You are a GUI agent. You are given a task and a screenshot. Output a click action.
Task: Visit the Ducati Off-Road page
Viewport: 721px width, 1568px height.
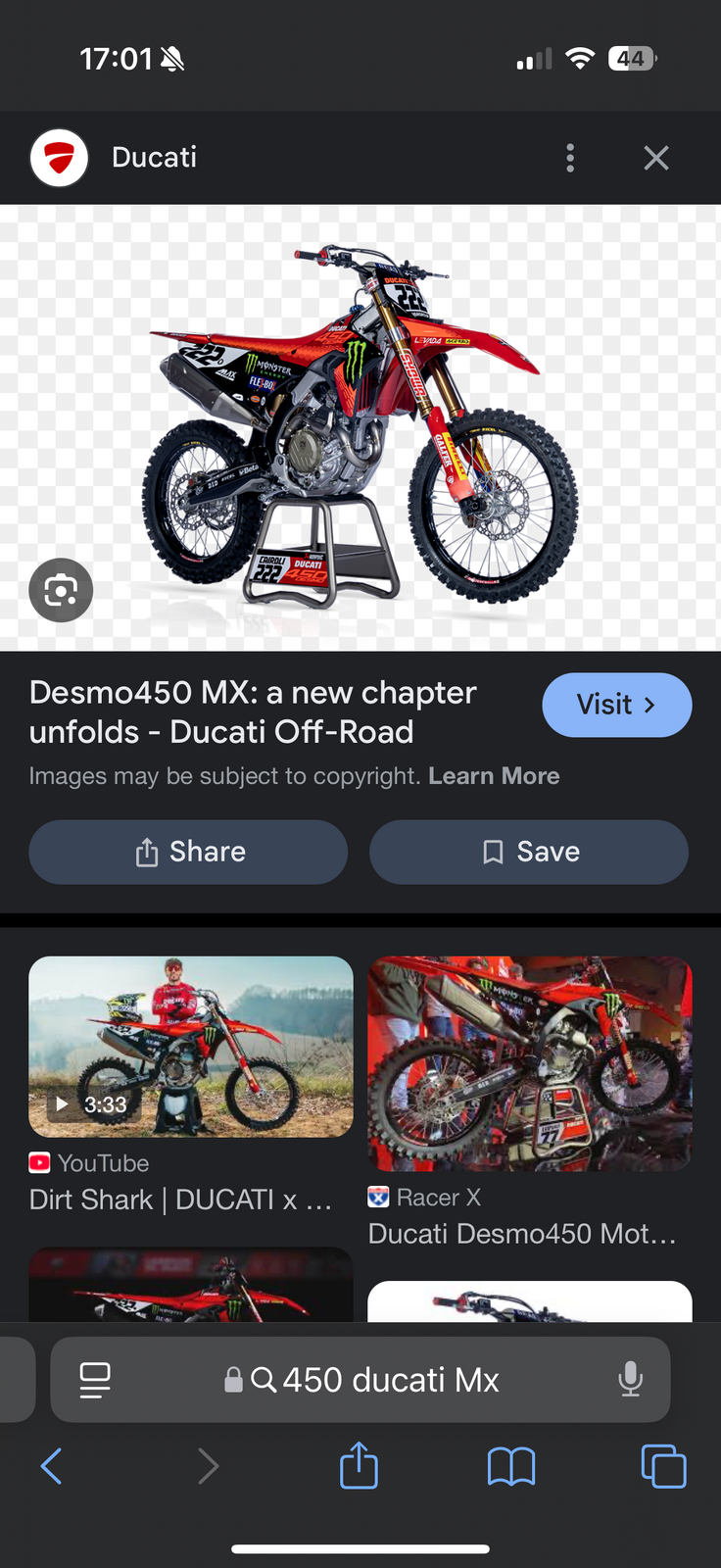[x=616, y=705]
